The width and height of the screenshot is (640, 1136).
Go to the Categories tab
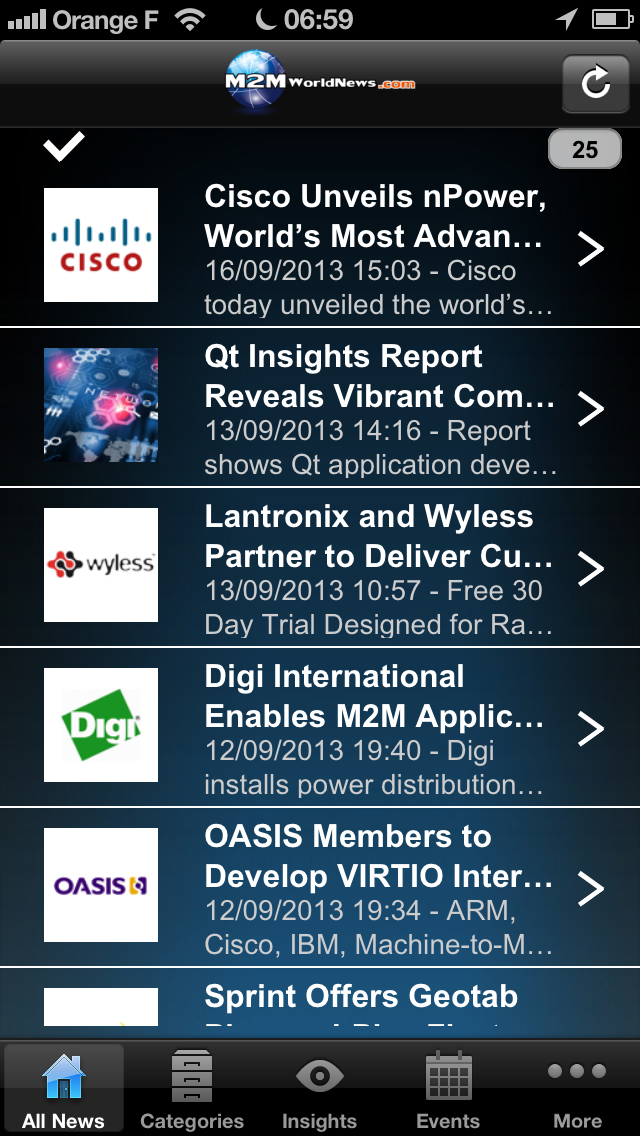[192, 1088]
